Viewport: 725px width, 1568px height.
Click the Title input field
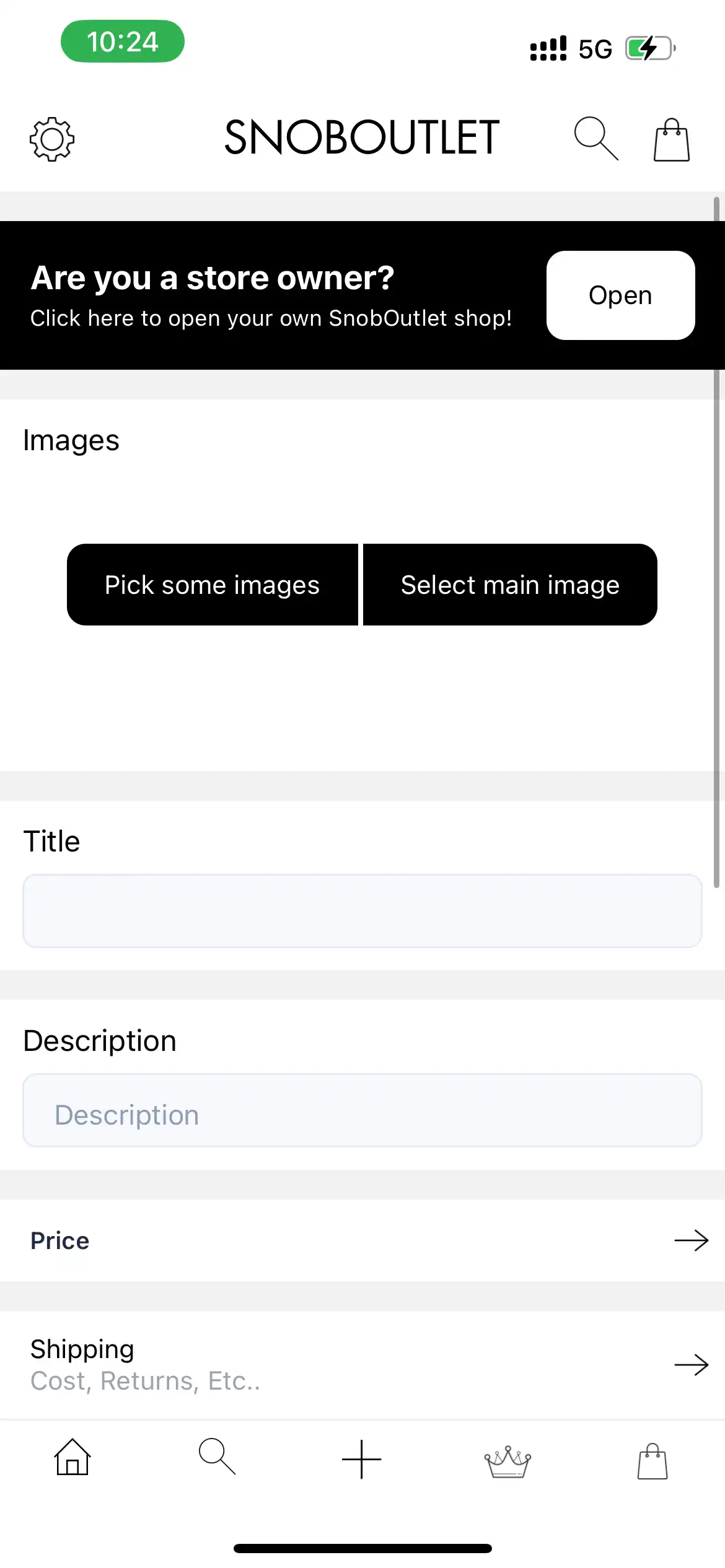[x=362, y=910]
